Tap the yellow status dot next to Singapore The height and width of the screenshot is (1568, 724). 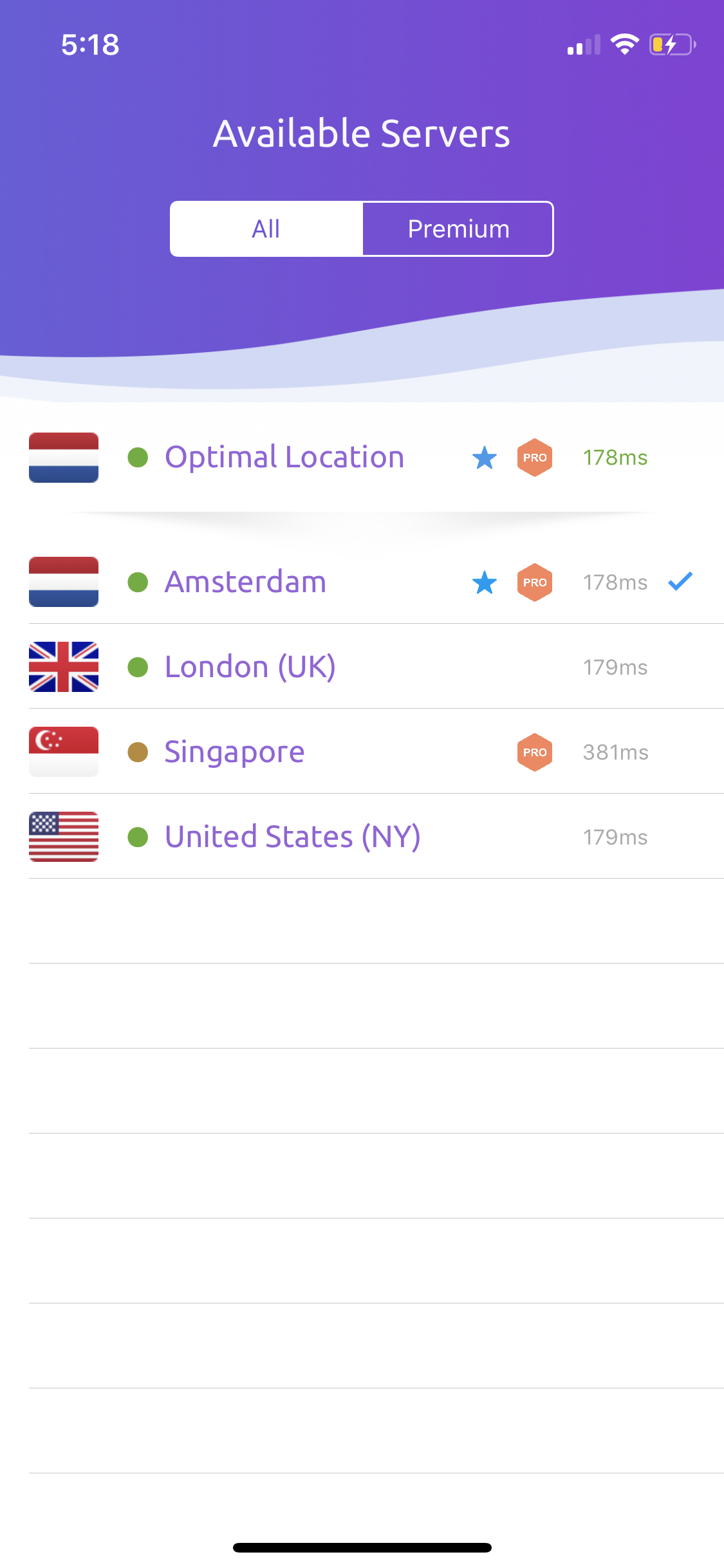137,751
